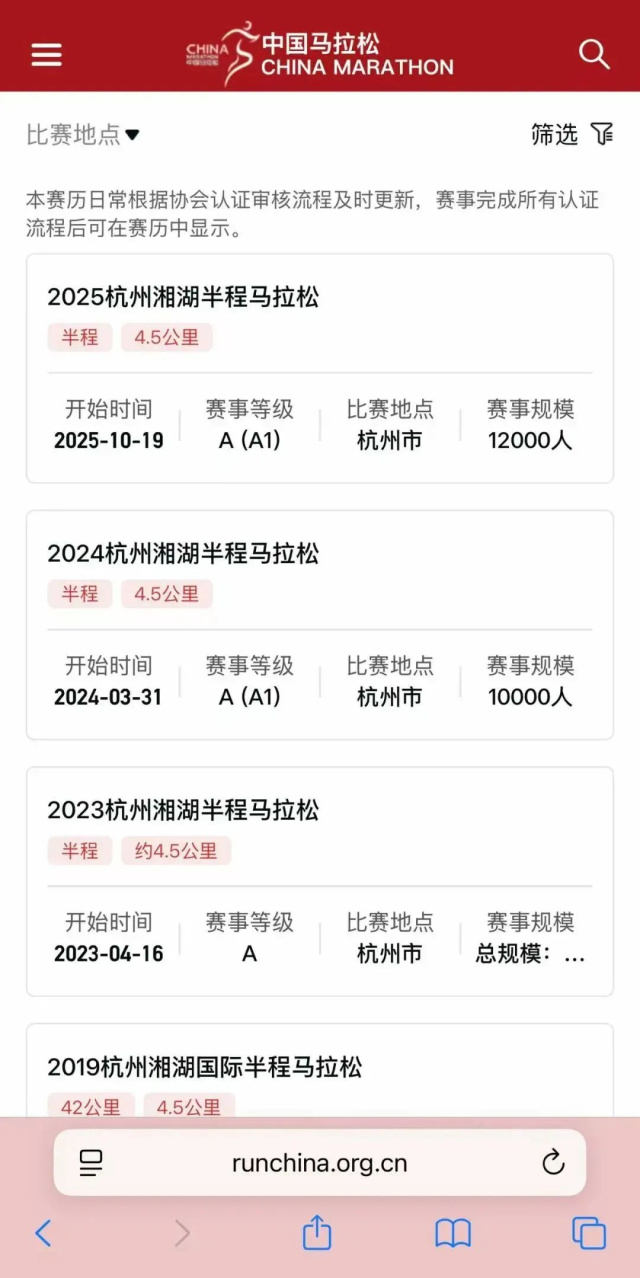Open the 2025杭州湘湖半程马拉松 card
The height and width of the screenshot is (1278, 640).
[x=320, y=368]
